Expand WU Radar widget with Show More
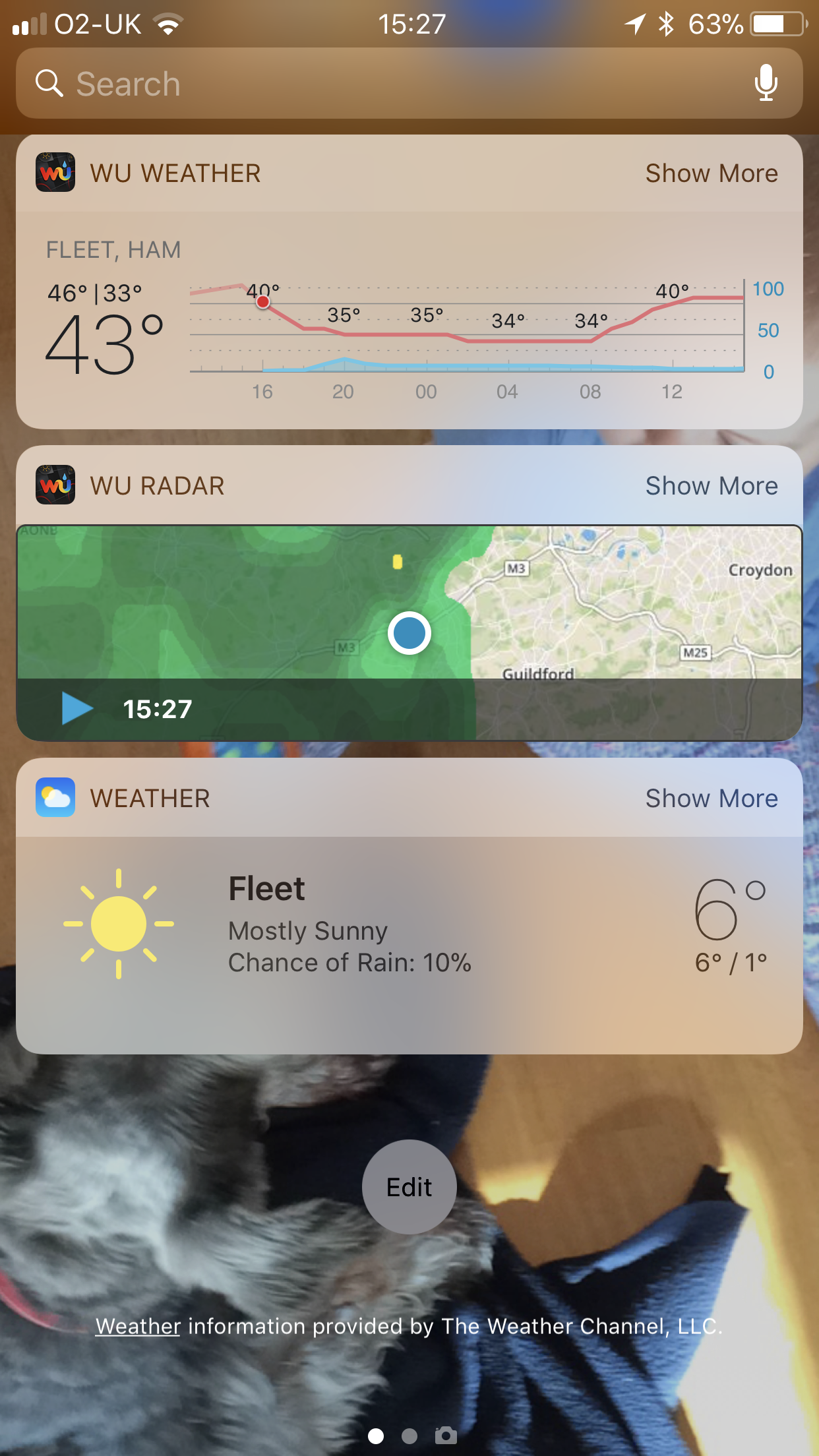Image resolution: width=819 pixels, height=1456 pixels. point(711,486)
